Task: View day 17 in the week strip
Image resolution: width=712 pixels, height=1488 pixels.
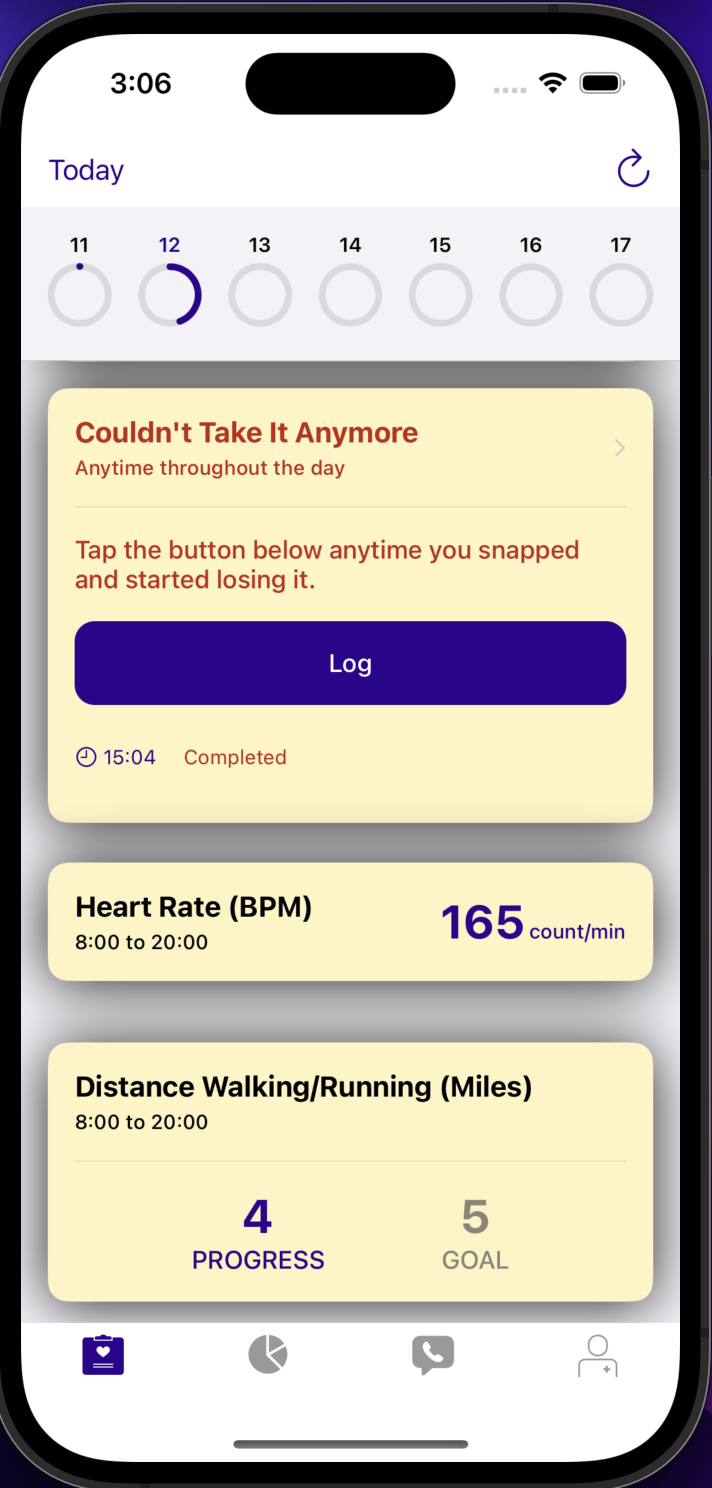Action: (x=621, y=294)
